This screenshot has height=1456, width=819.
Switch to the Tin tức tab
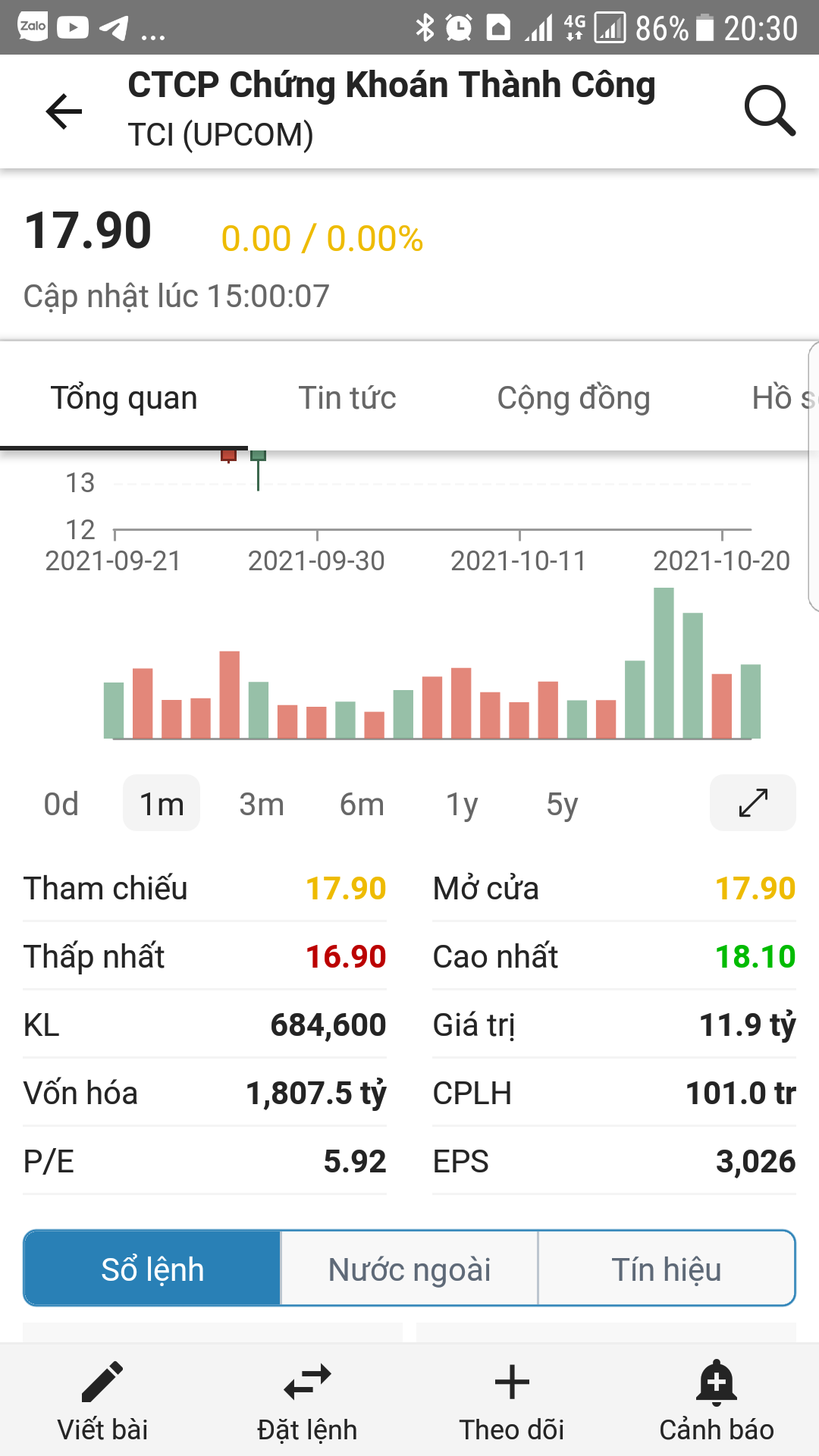coord(347,398)
